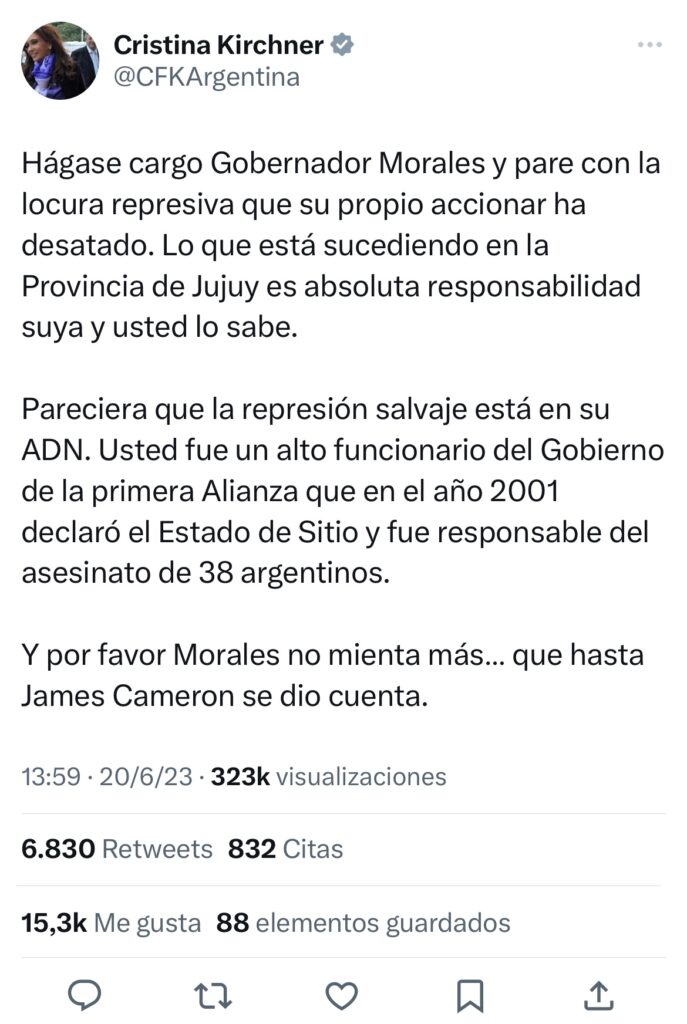Bookmark this tweet
This screenshot has width=687, height=1024.
(x=470, y=994)
